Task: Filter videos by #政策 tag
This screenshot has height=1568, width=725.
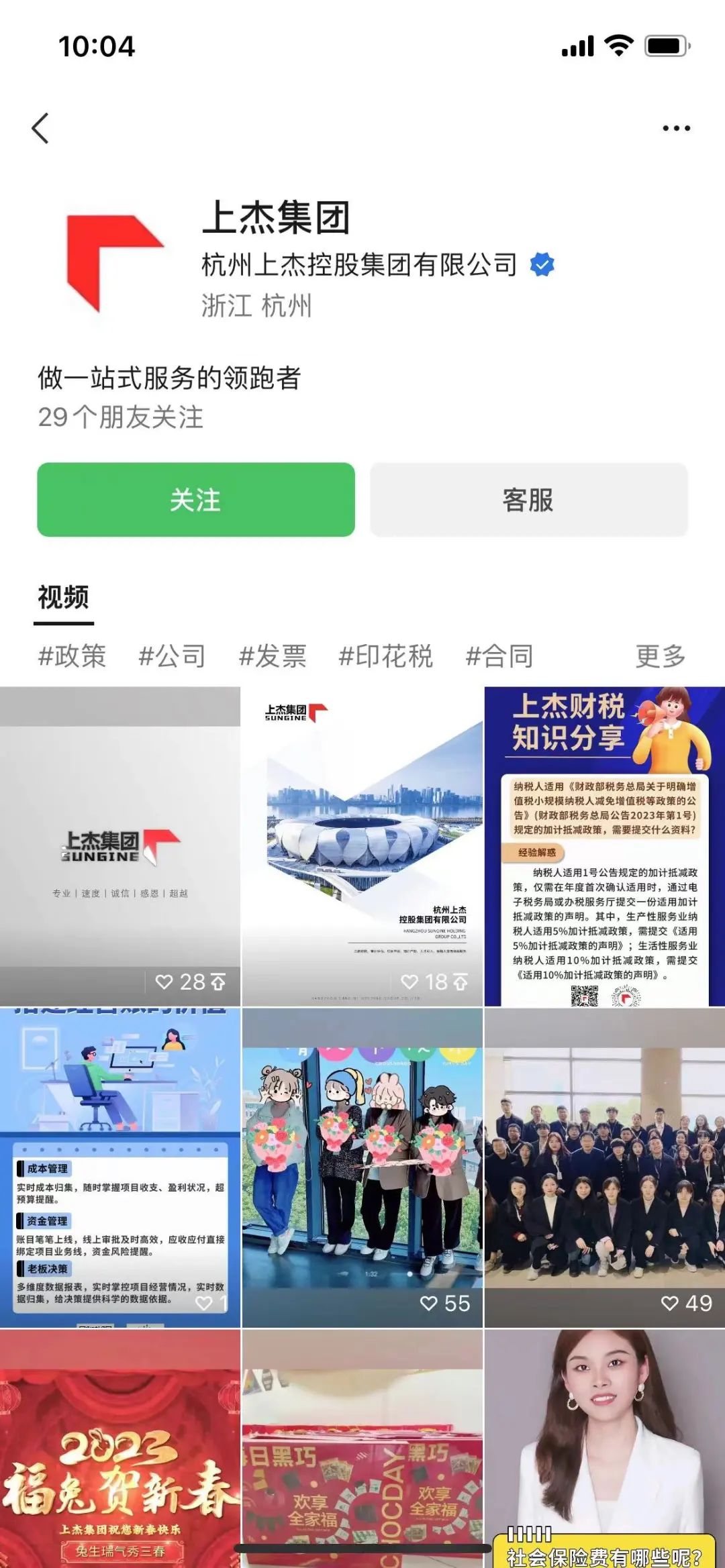Action: point(72,656)
